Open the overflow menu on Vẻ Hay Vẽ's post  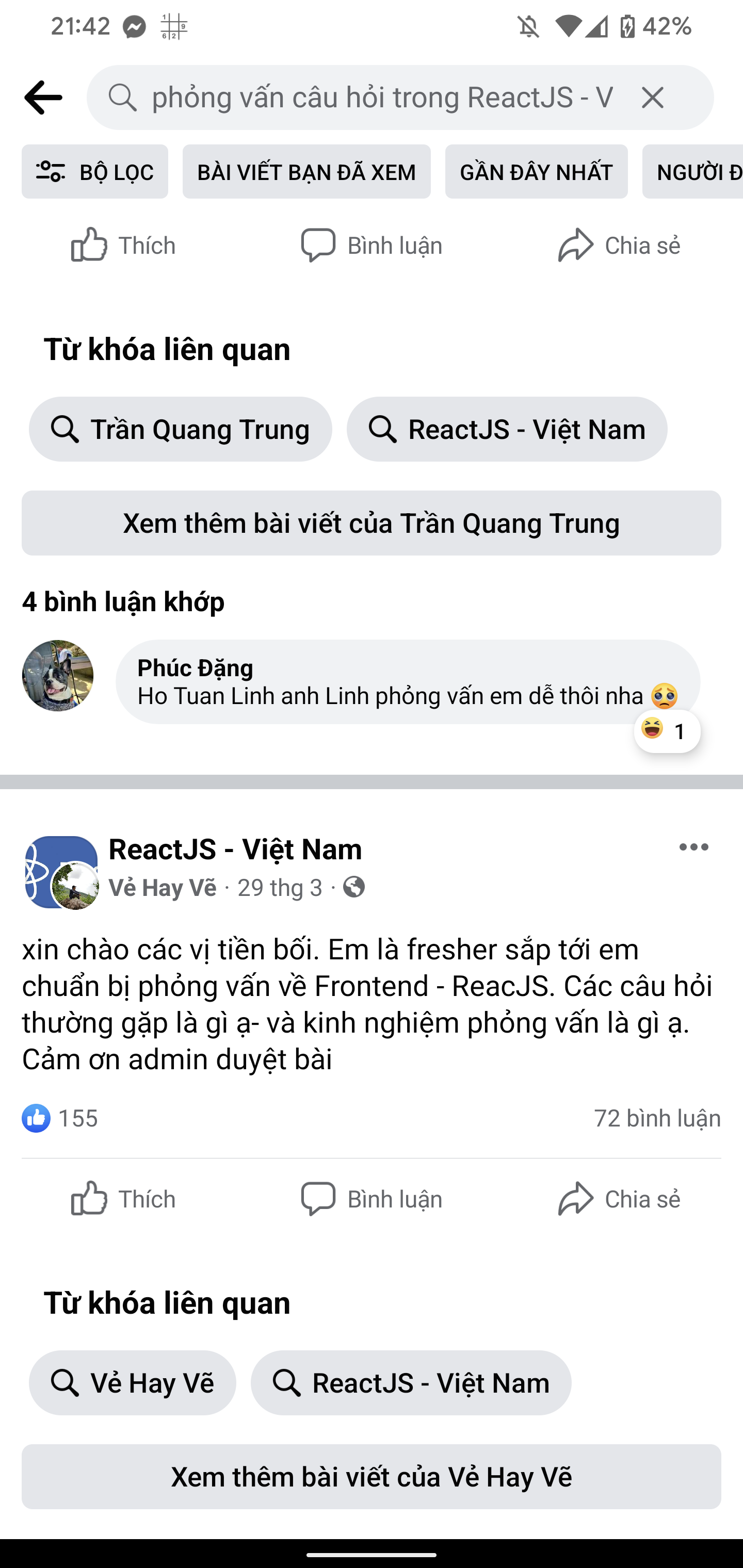point(693,847)
